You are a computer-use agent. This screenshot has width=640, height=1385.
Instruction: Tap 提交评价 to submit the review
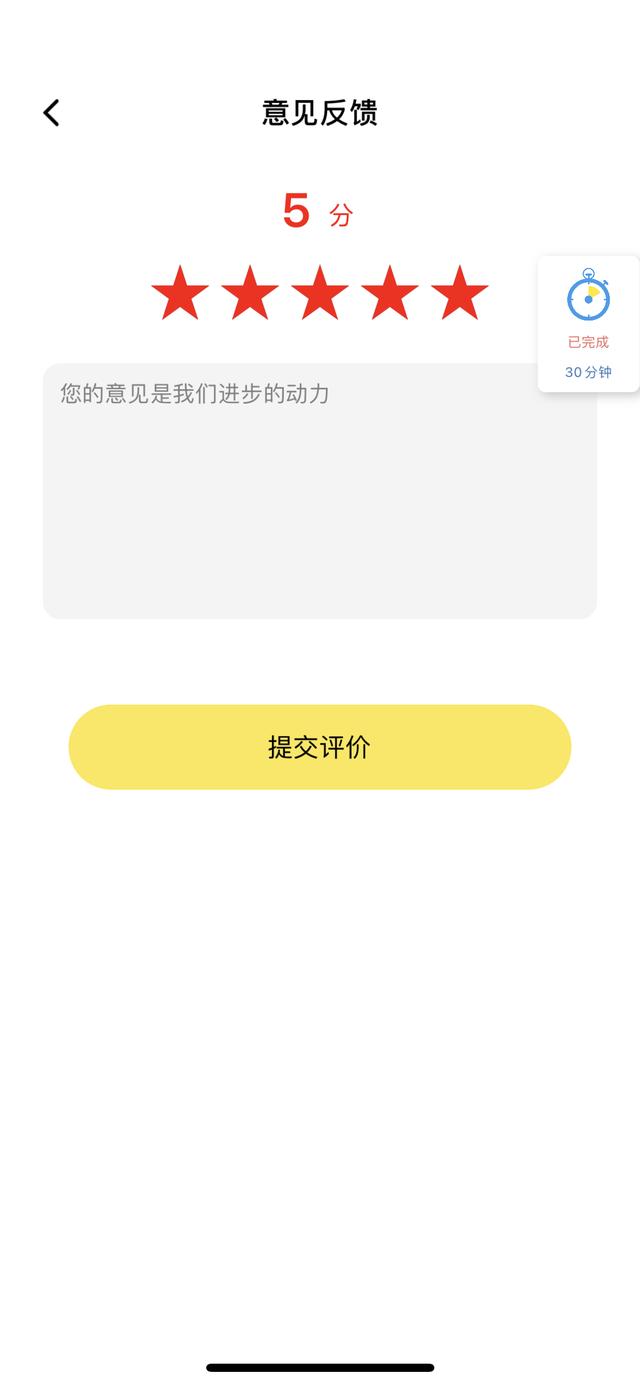tap(320, 747)
